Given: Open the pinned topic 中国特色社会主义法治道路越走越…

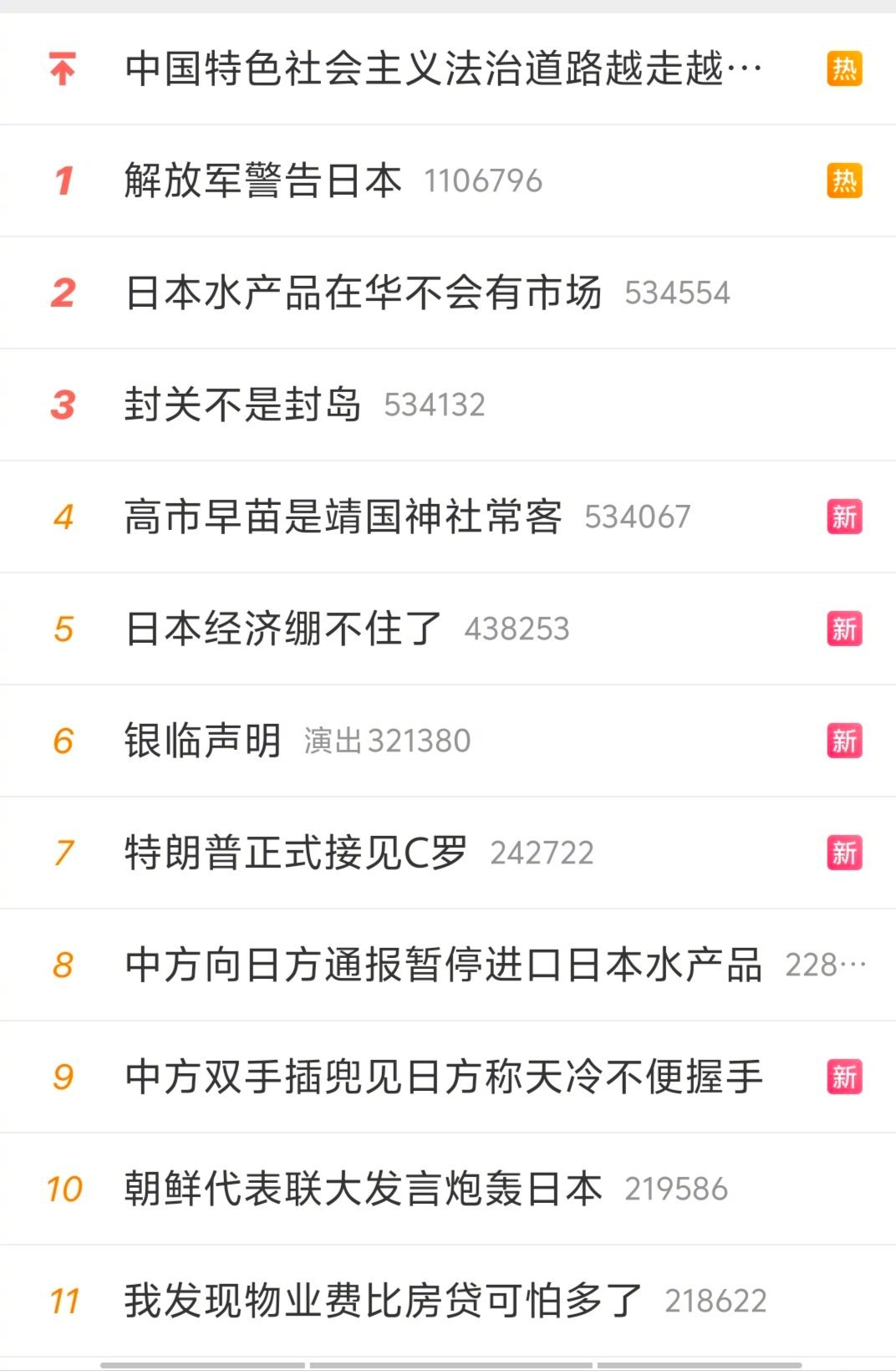Looking at the screenshot, I should (443, 69).
